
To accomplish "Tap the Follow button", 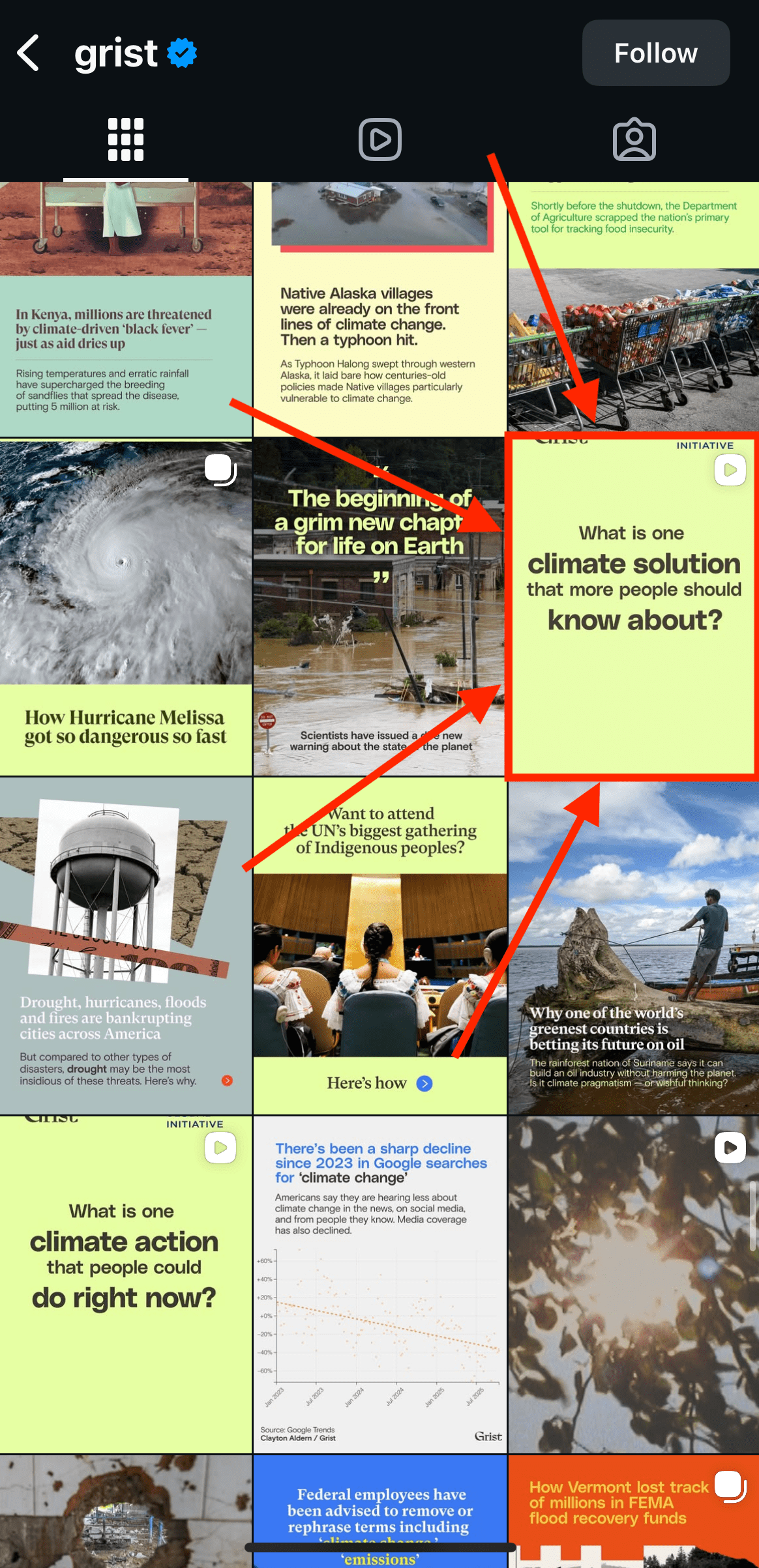I will click(x=655, y=53).
